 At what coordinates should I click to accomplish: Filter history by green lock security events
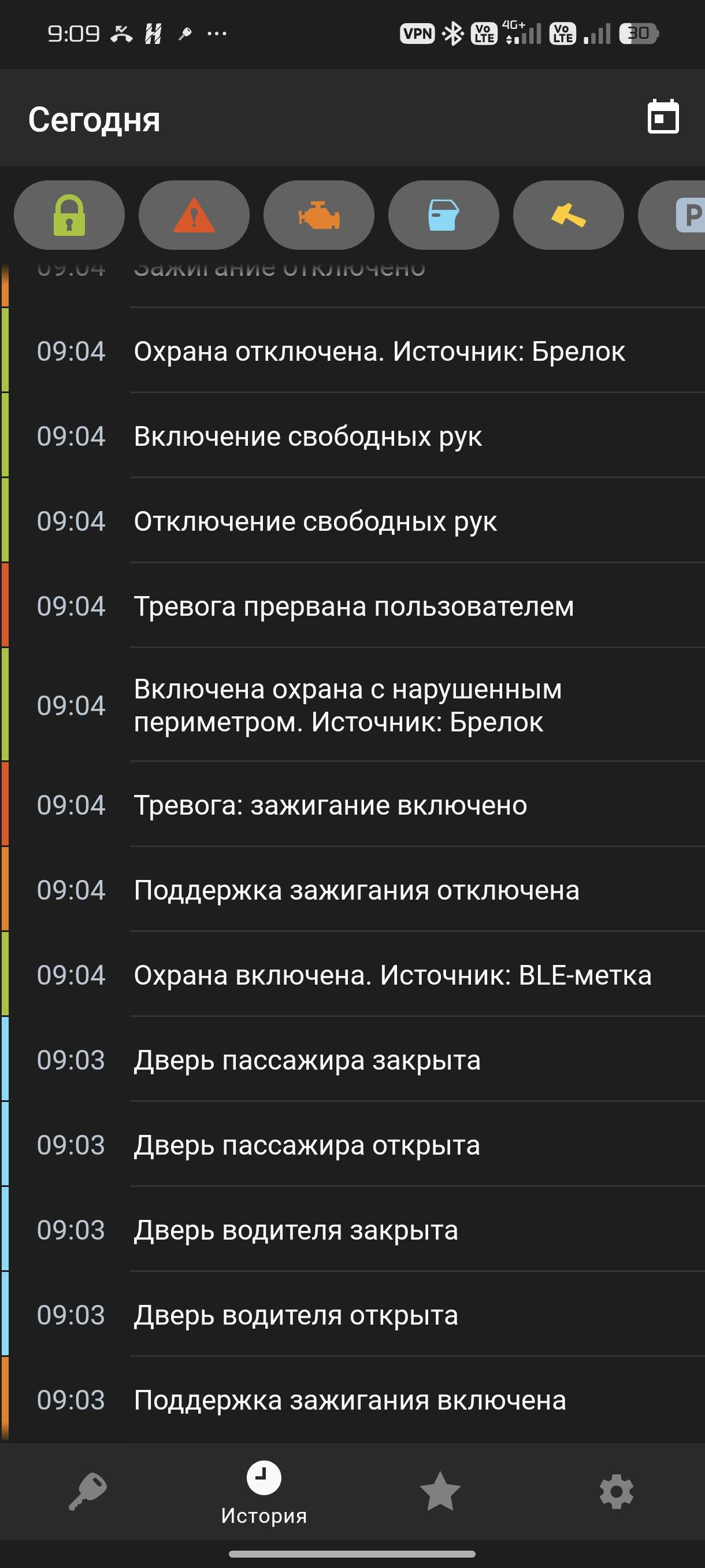(69, 215)
